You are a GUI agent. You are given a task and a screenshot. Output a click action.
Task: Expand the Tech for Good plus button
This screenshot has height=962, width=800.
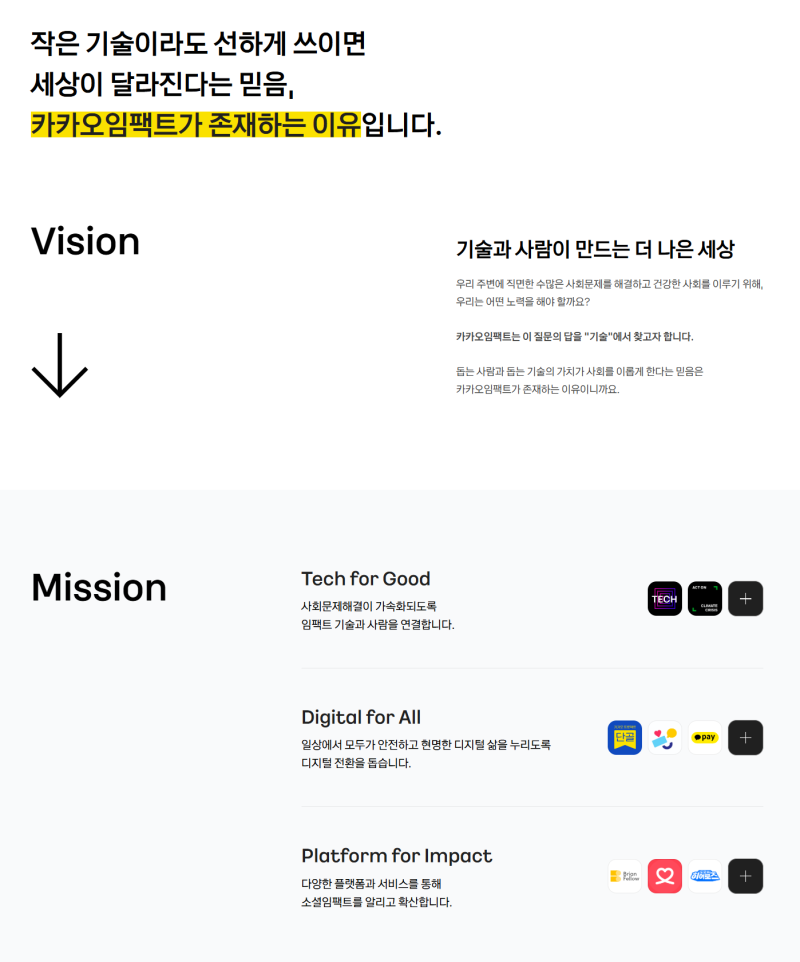click(x=745, y=599)
